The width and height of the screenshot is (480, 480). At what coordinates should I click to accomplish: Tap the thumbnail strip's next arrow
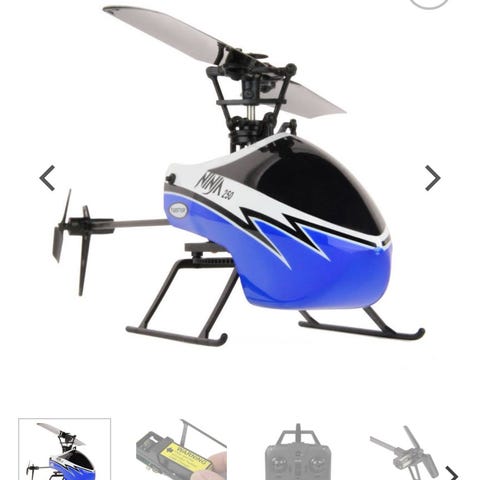(x=452, y=473)
